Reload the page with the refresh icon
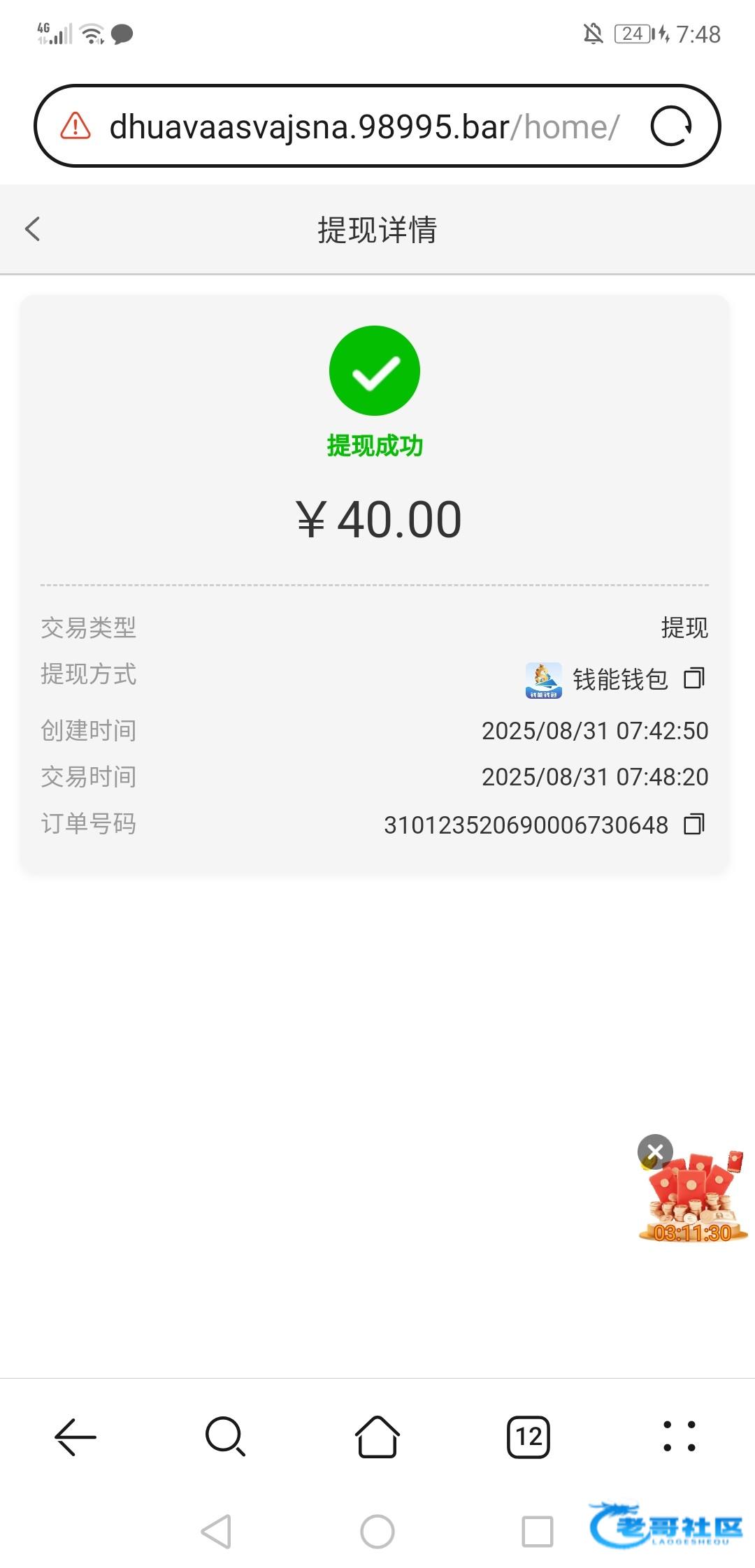Image resolution: width=755 pixels, height=1568 pixels. click(x=671, y=126)
